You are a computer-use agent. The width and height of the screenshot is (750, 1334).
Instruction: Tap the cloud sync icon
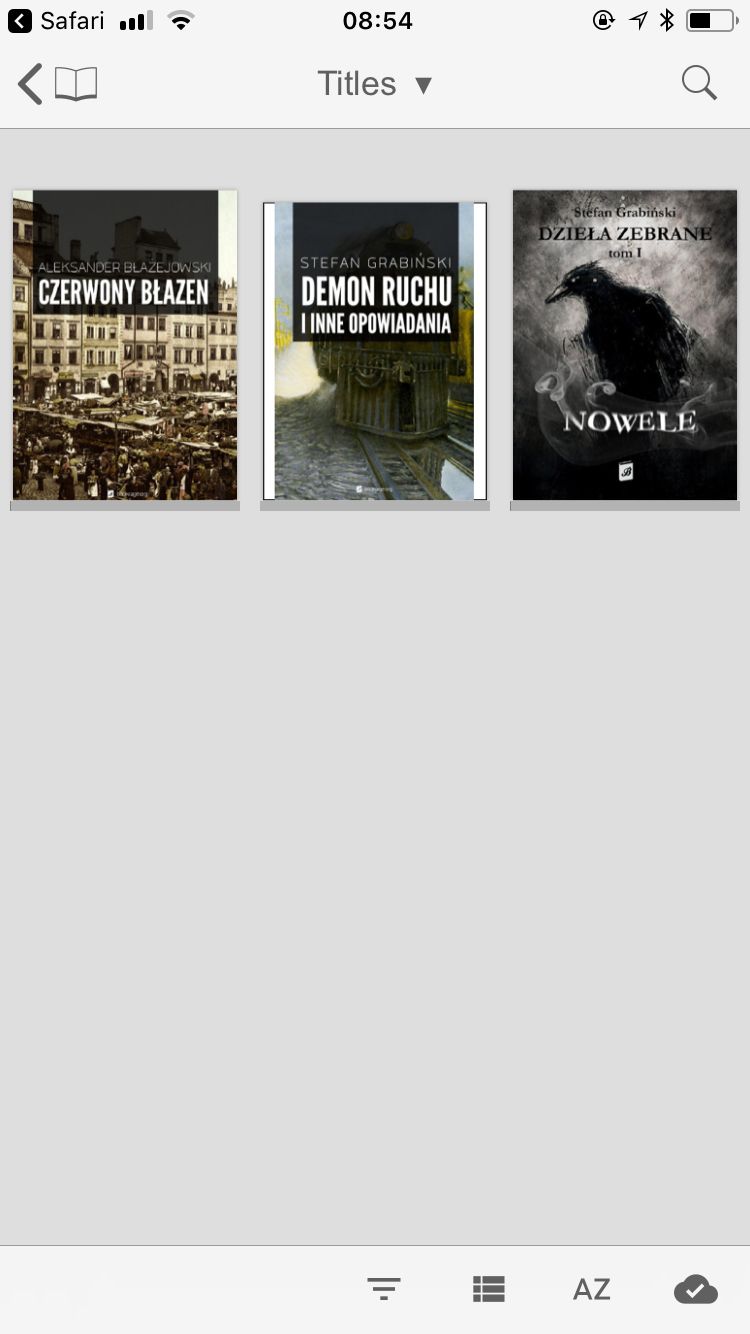(696, 1289)
